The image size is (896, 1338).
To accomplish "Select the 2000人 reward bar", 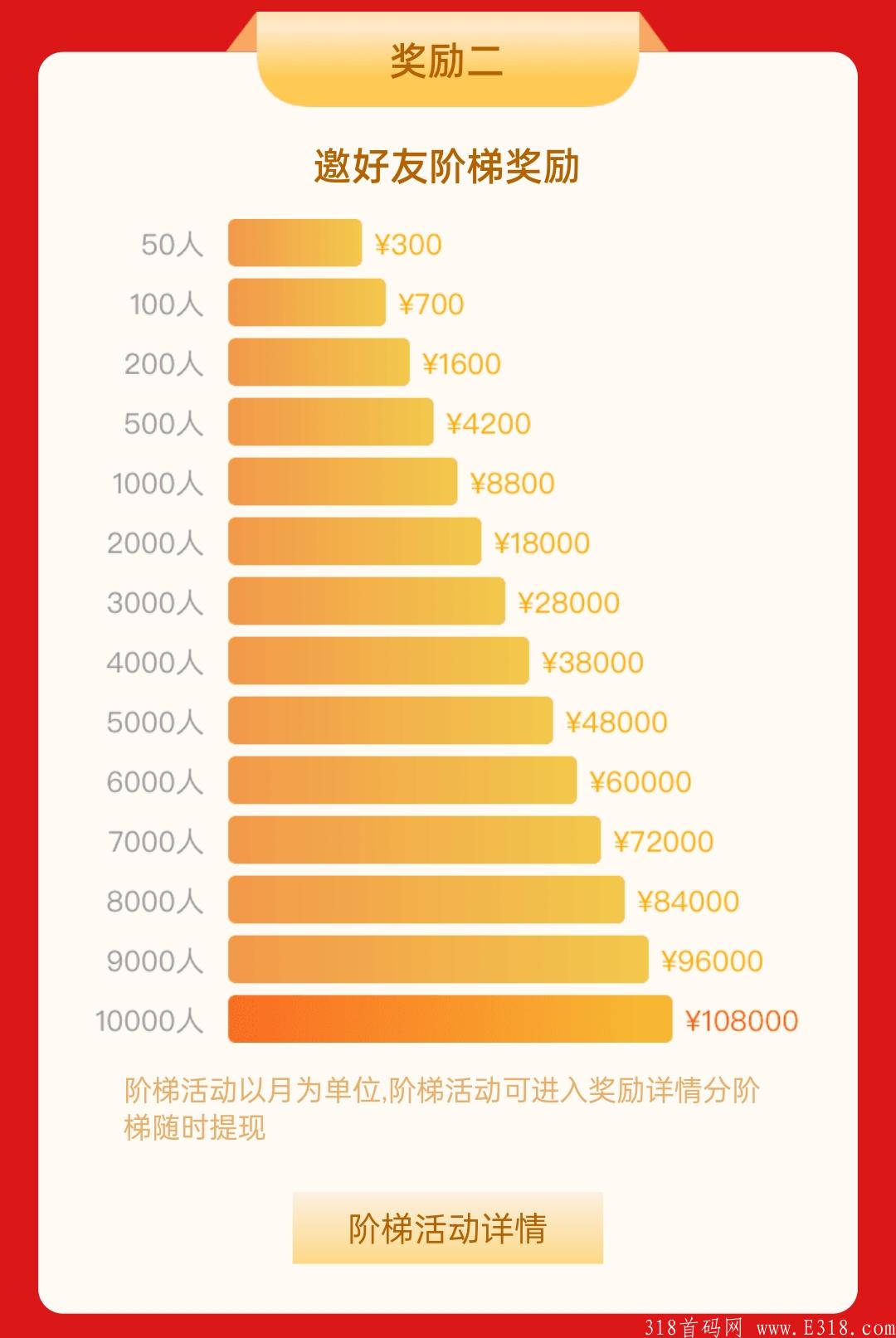I will point(353,543).
